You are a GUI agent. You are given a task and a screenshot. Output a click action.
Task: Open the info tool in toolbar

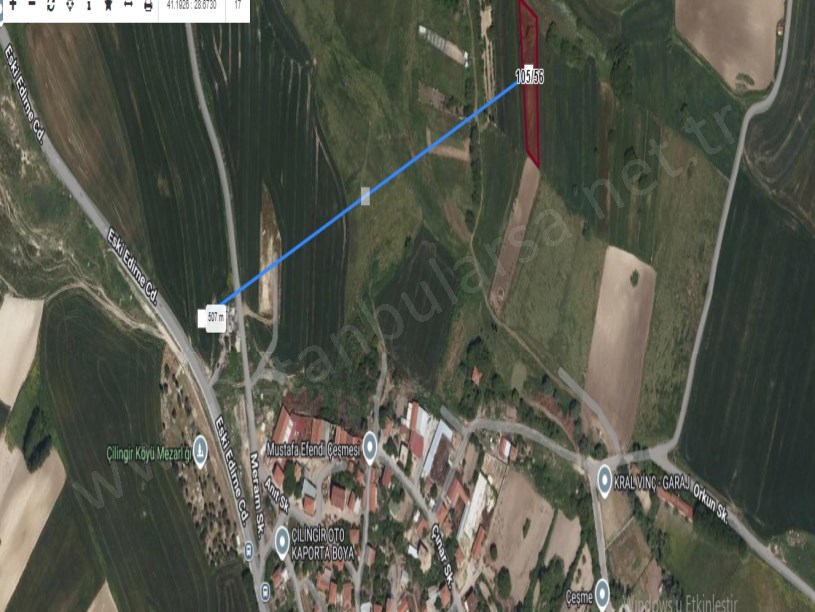tap(89, 5)
